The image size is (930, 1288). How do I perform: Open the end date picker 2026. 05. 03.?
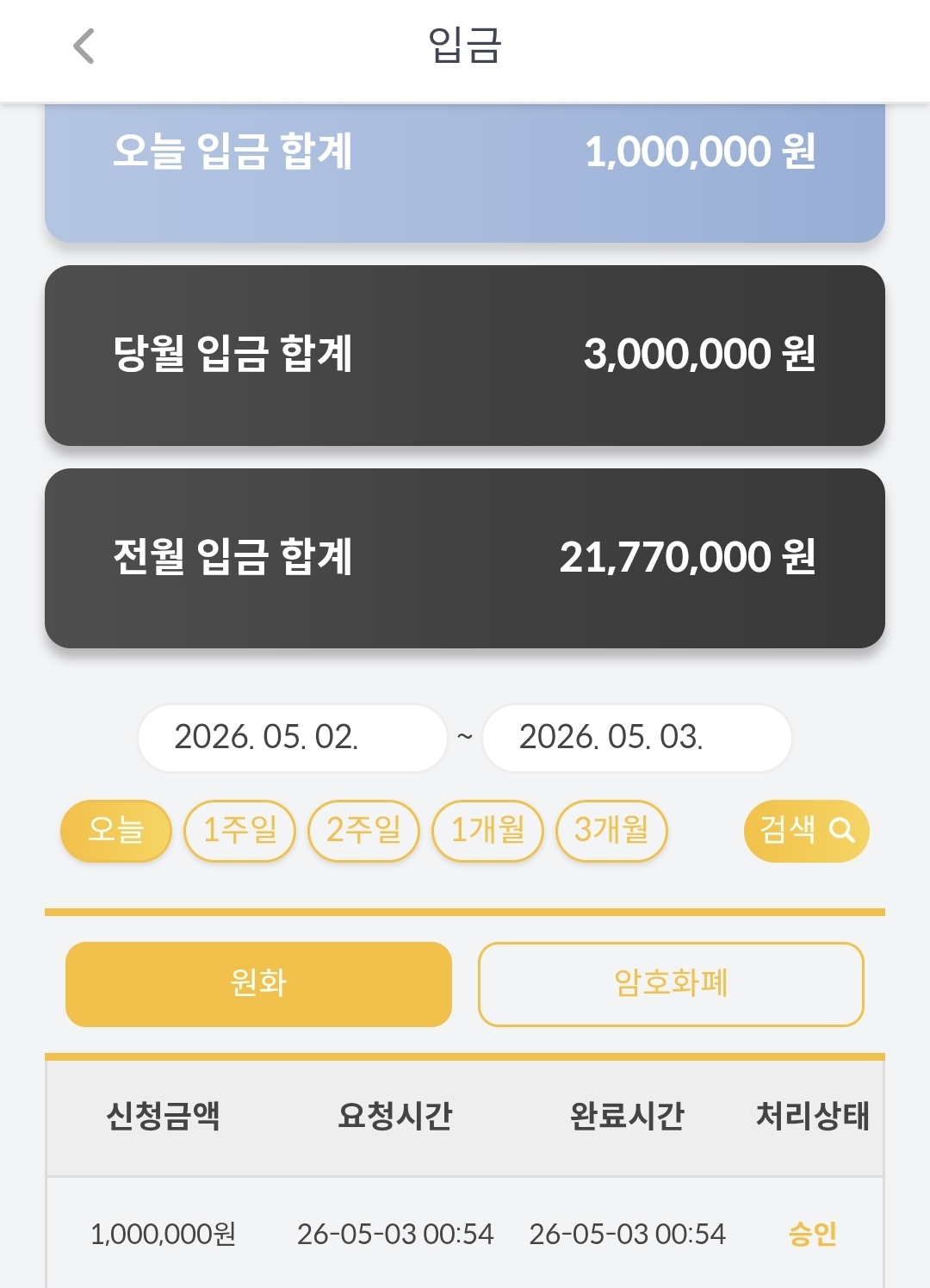(x=637, y=738)
